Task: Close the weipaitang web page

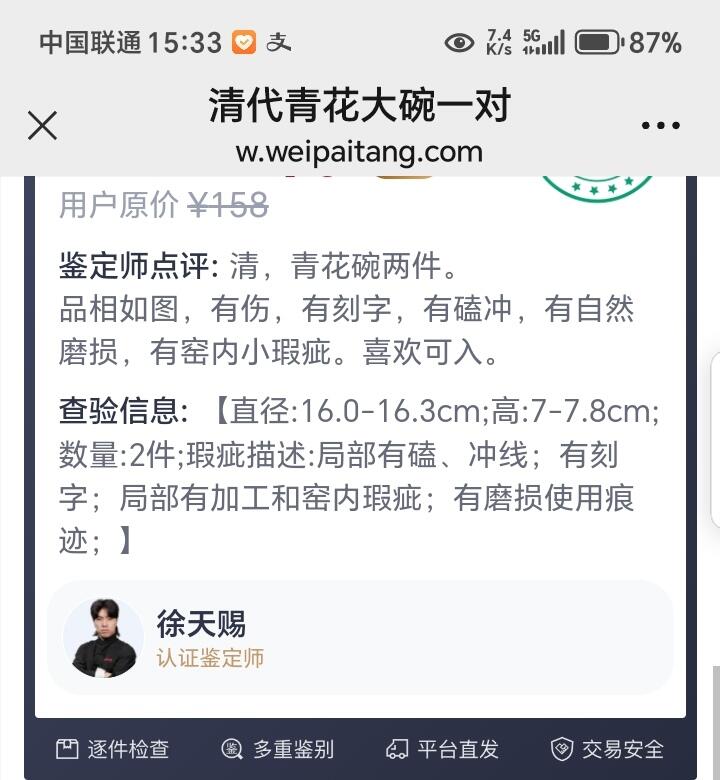Action: click(x=42, y=126)
